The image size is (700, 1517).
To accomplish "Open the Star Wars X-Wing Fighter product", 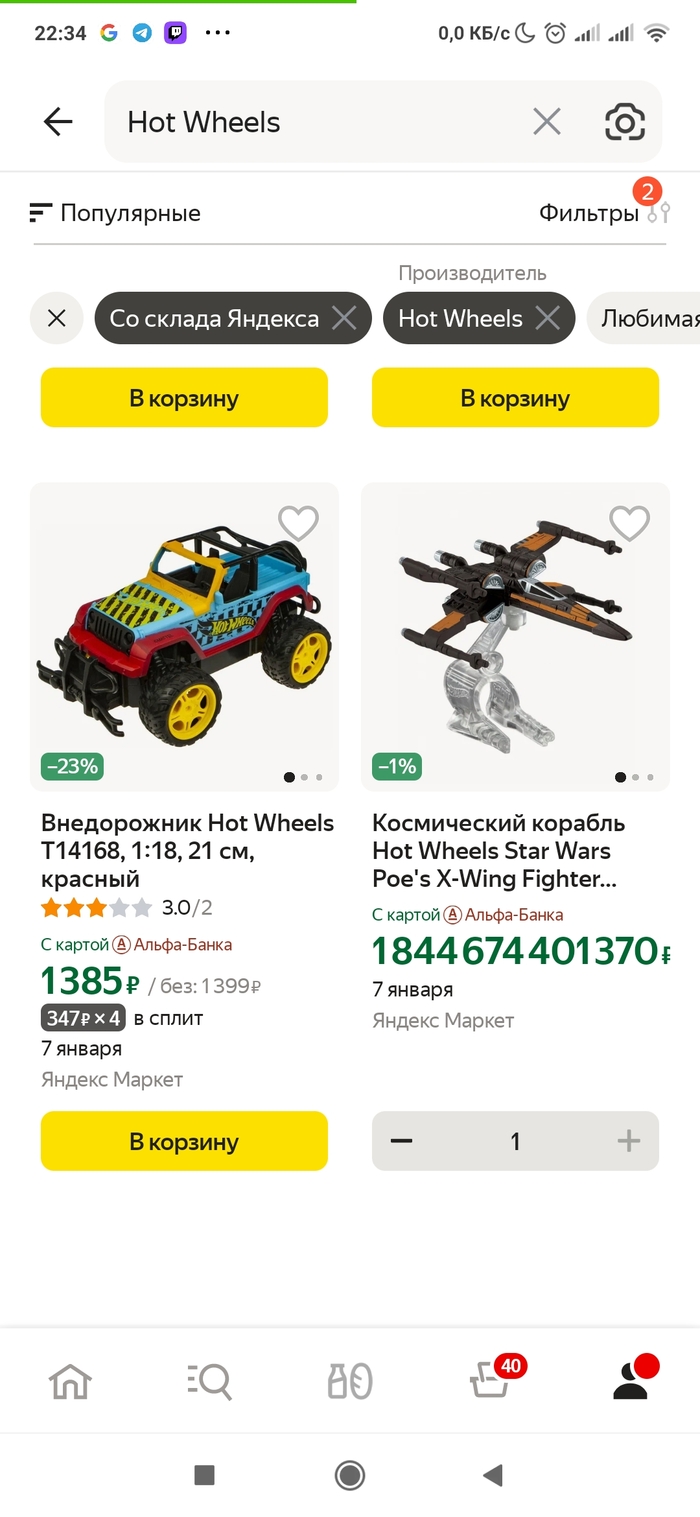I will (x=498, y=851).
